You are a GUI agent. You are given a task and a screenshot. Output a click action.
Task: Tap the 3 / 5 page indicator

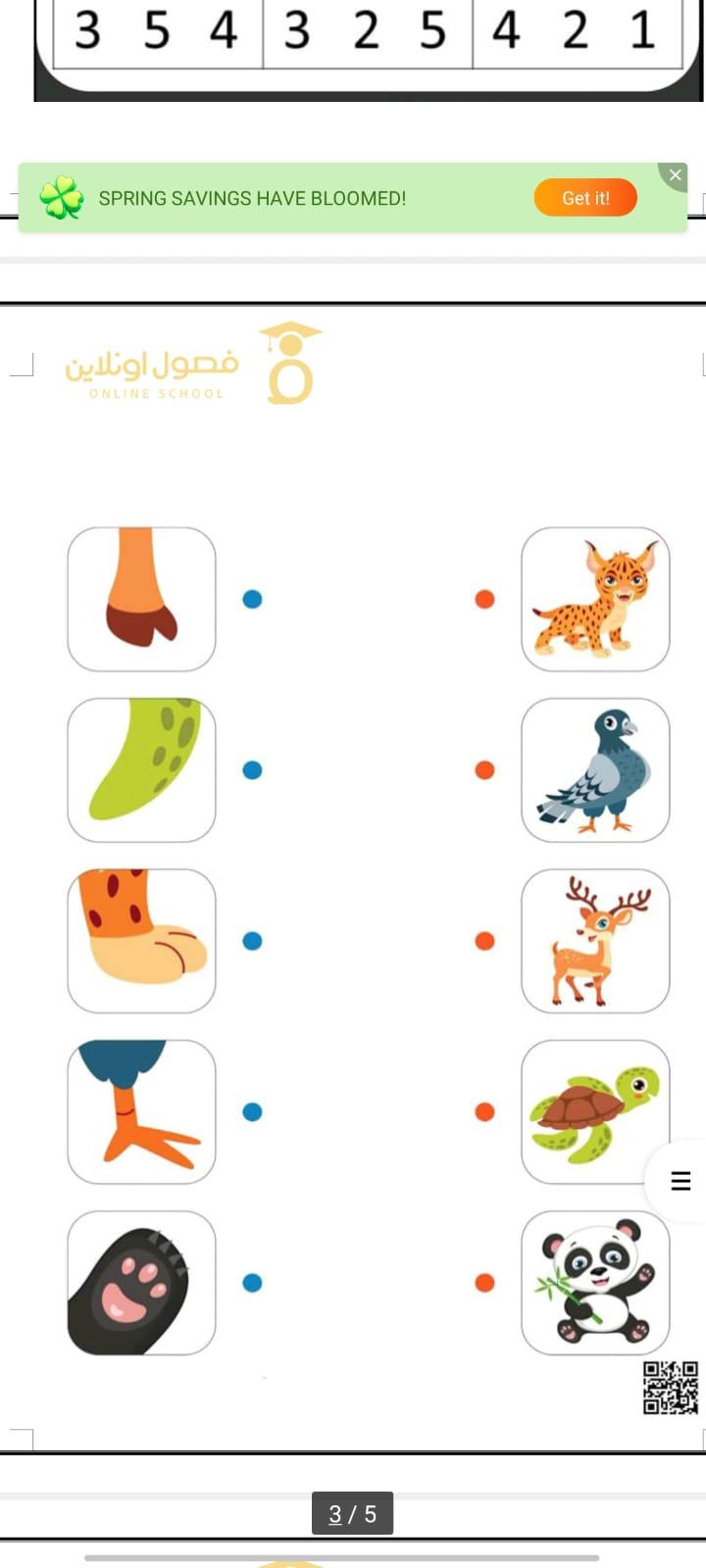[x=353, y=1514]
